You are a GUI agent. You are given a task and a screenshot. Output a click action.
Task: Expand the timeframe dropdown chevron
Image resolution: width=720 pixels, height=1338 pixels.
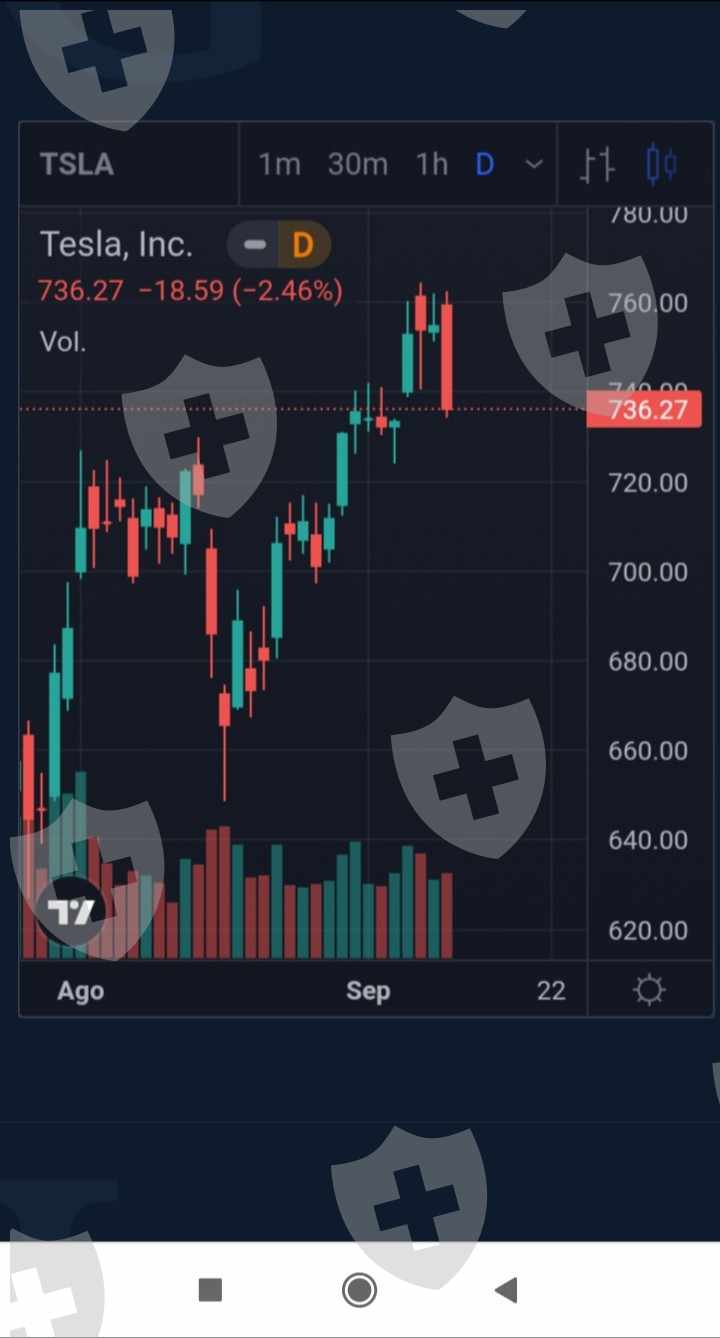534,165
